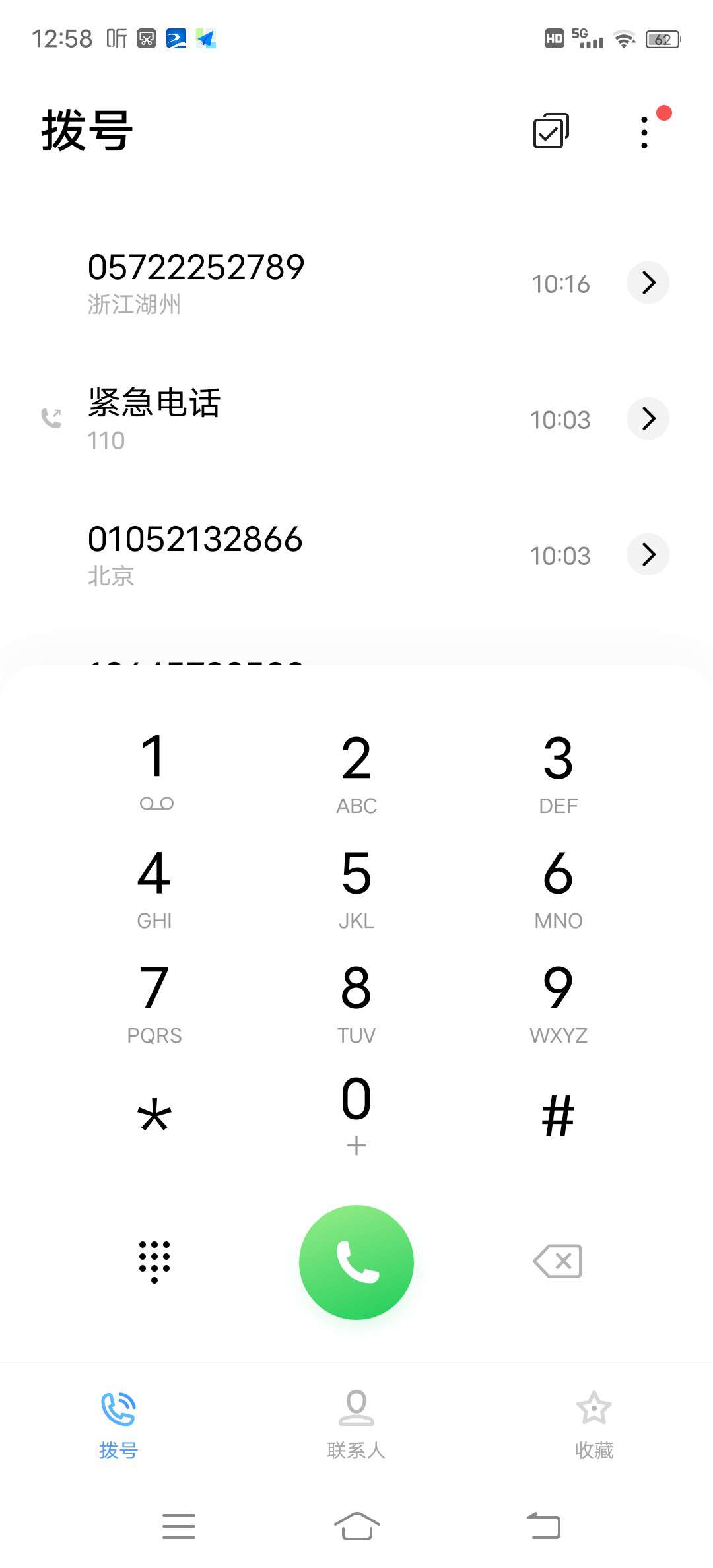Hide the dial pad with keypad icon

pos(154,1261)
